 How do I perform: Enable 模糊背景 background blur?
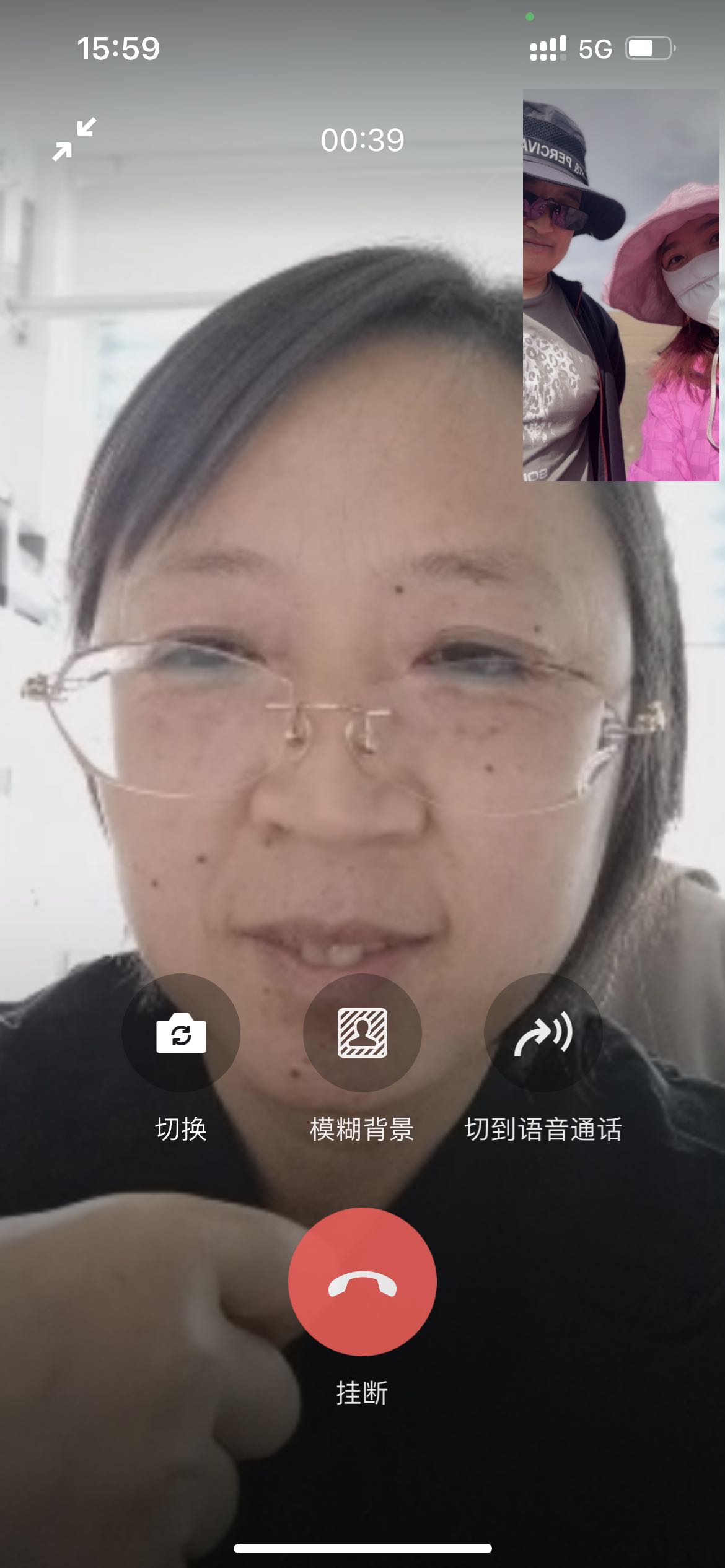(x=362, y=1033)
